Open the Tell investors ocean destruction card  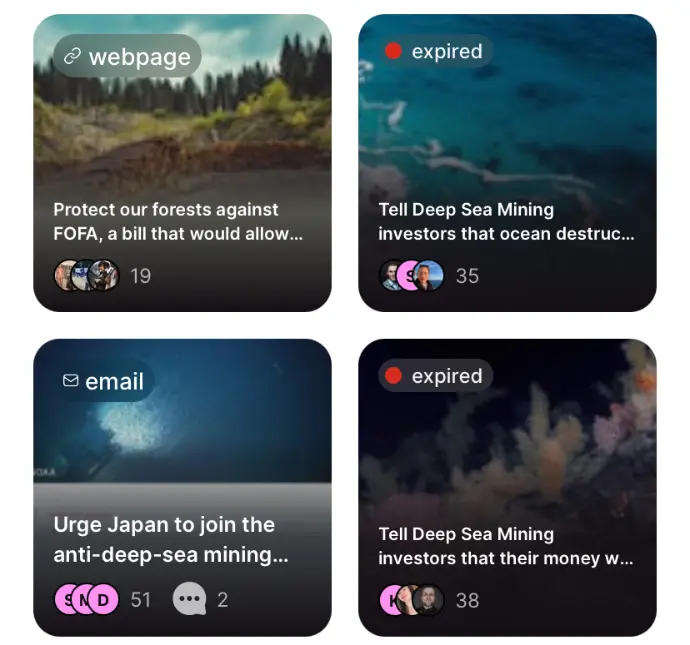(506, 222)
